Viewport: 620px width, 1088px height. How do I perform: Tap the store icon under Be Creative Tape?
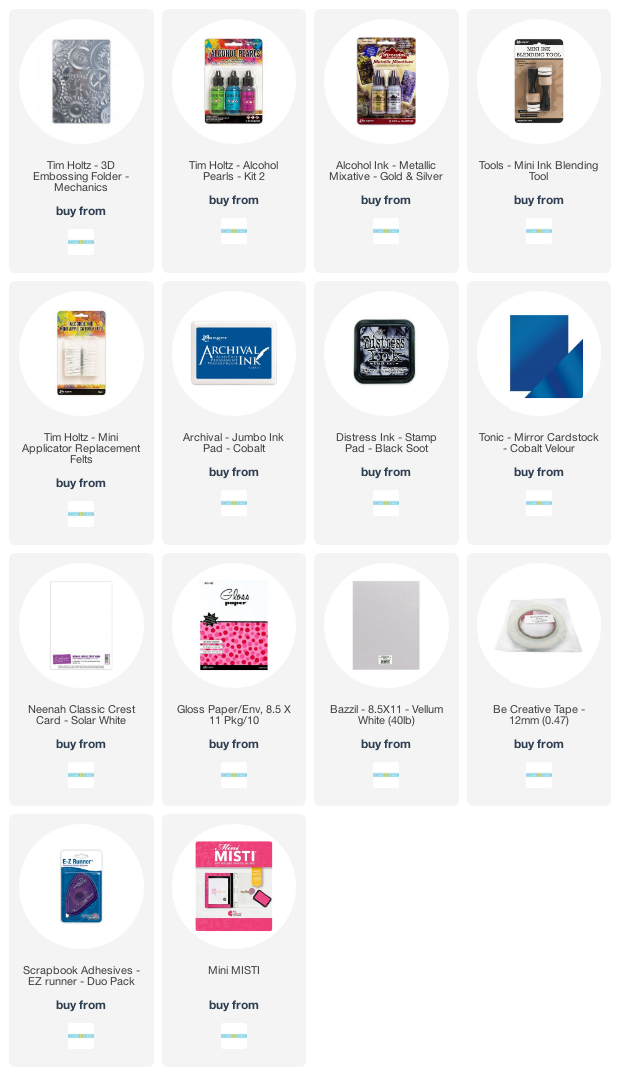(x=538, y=775)
